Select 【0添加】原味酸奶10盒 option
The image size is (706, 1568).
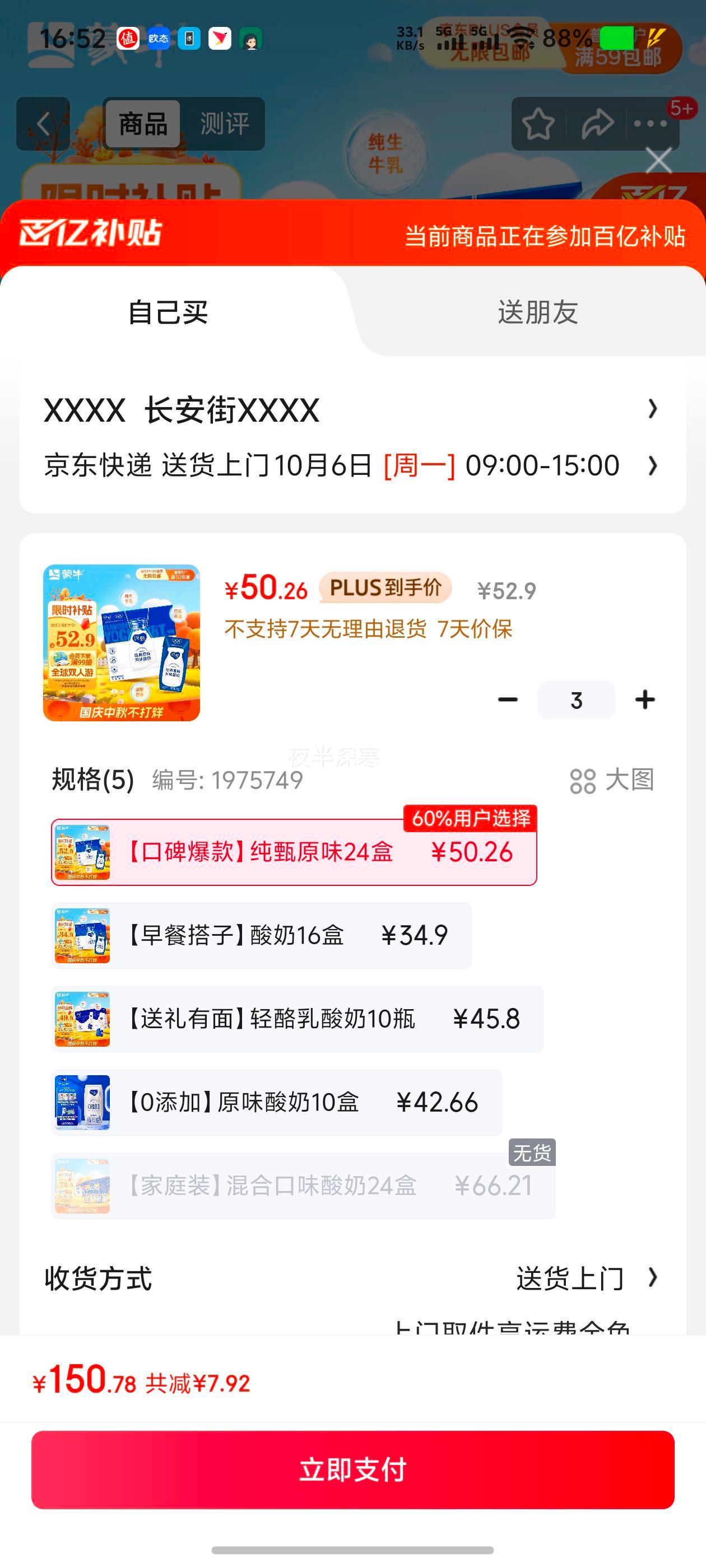[277, 1102]
